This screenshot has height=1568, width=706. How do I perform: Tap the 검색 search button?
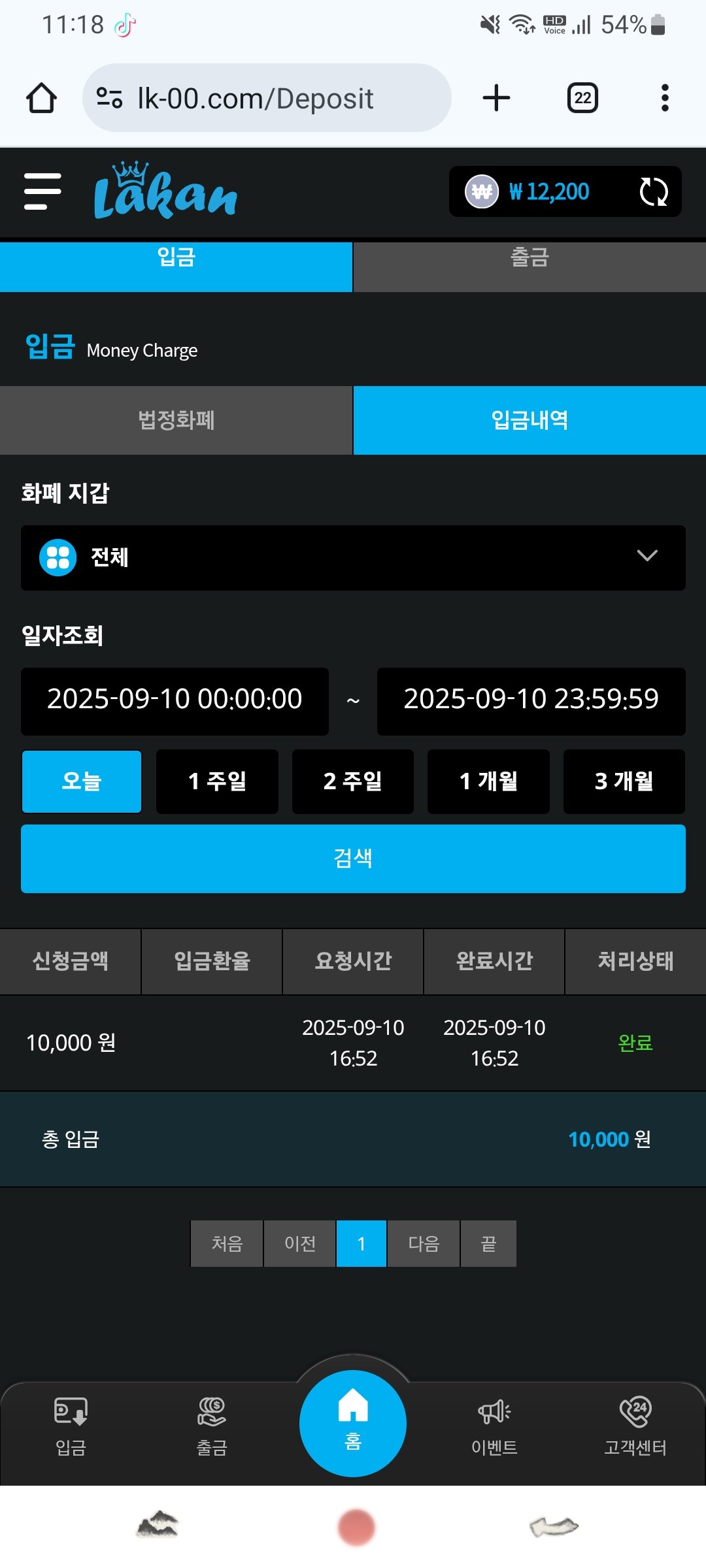353,858
